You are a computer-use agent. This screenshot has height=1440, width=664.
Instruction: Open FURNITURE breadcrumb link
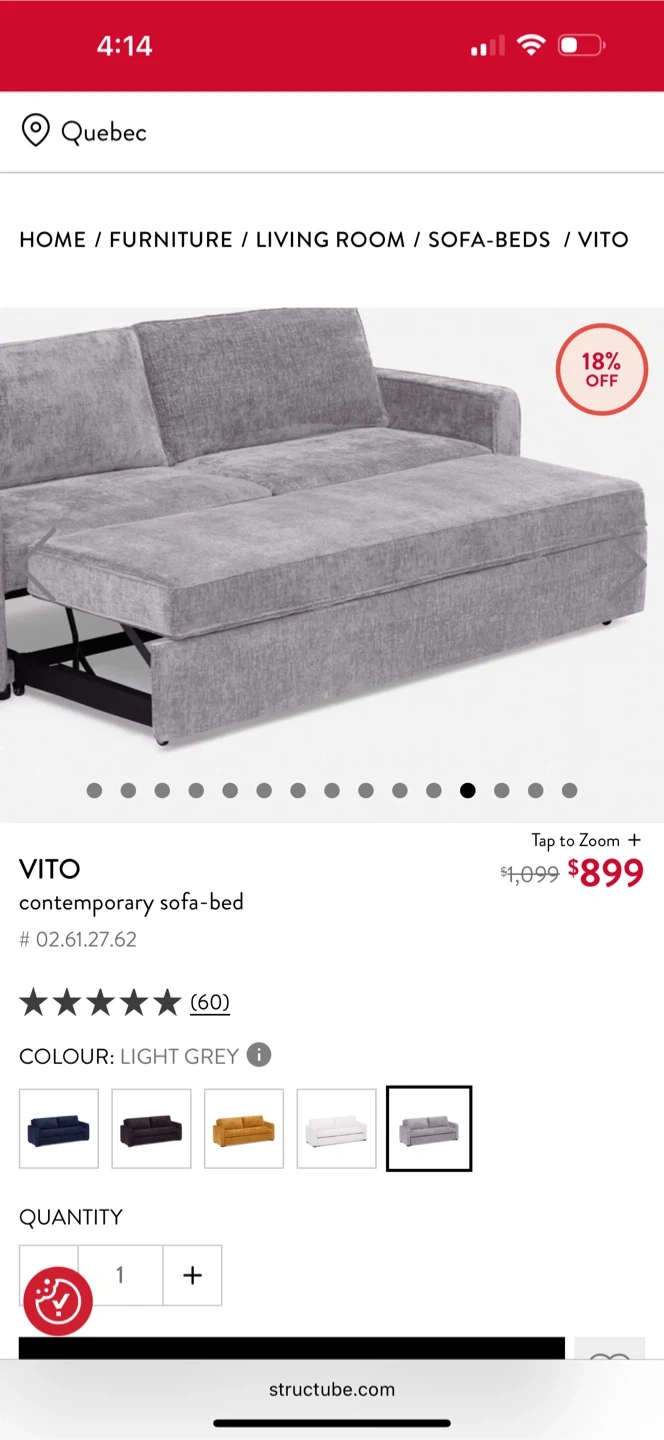coord(170,240)
